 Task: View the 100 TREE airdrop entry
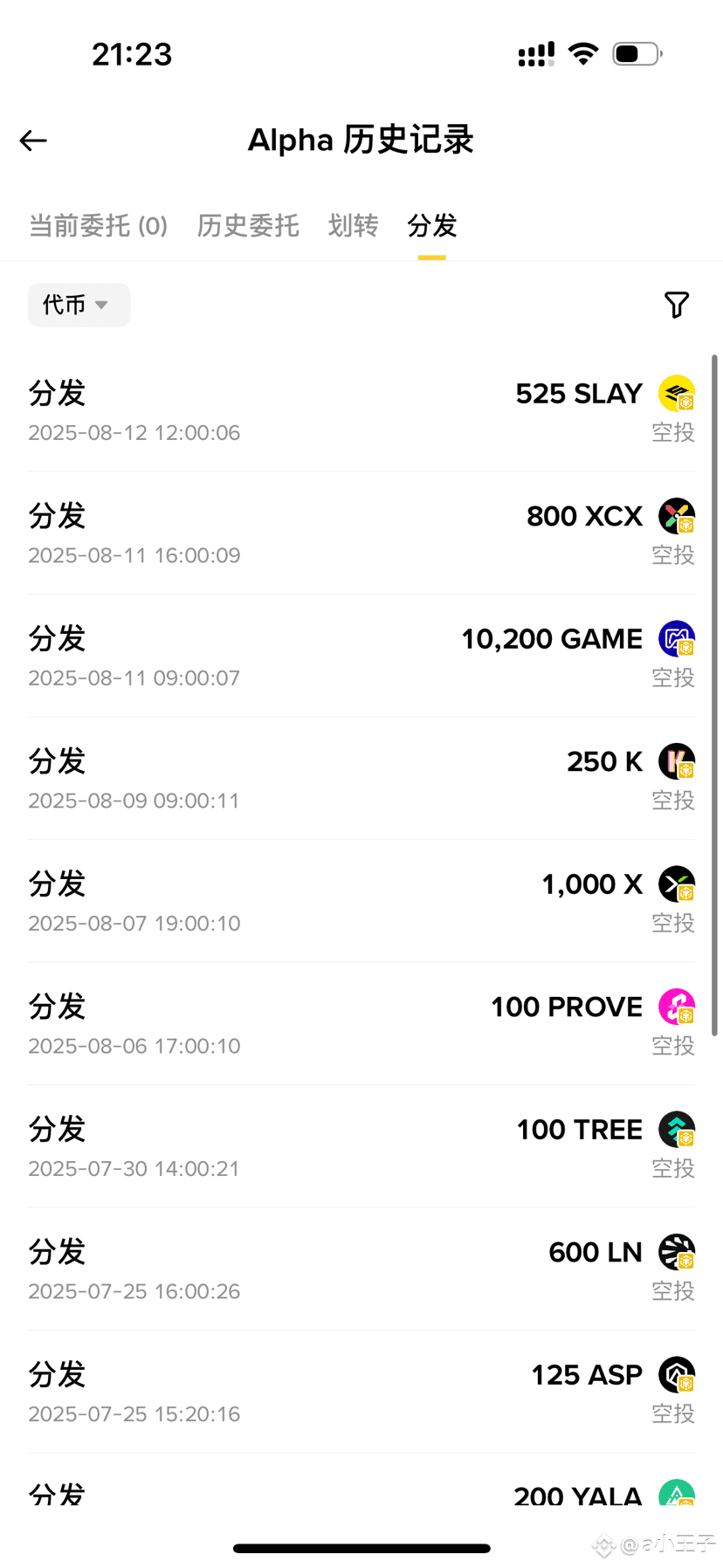361,1146
